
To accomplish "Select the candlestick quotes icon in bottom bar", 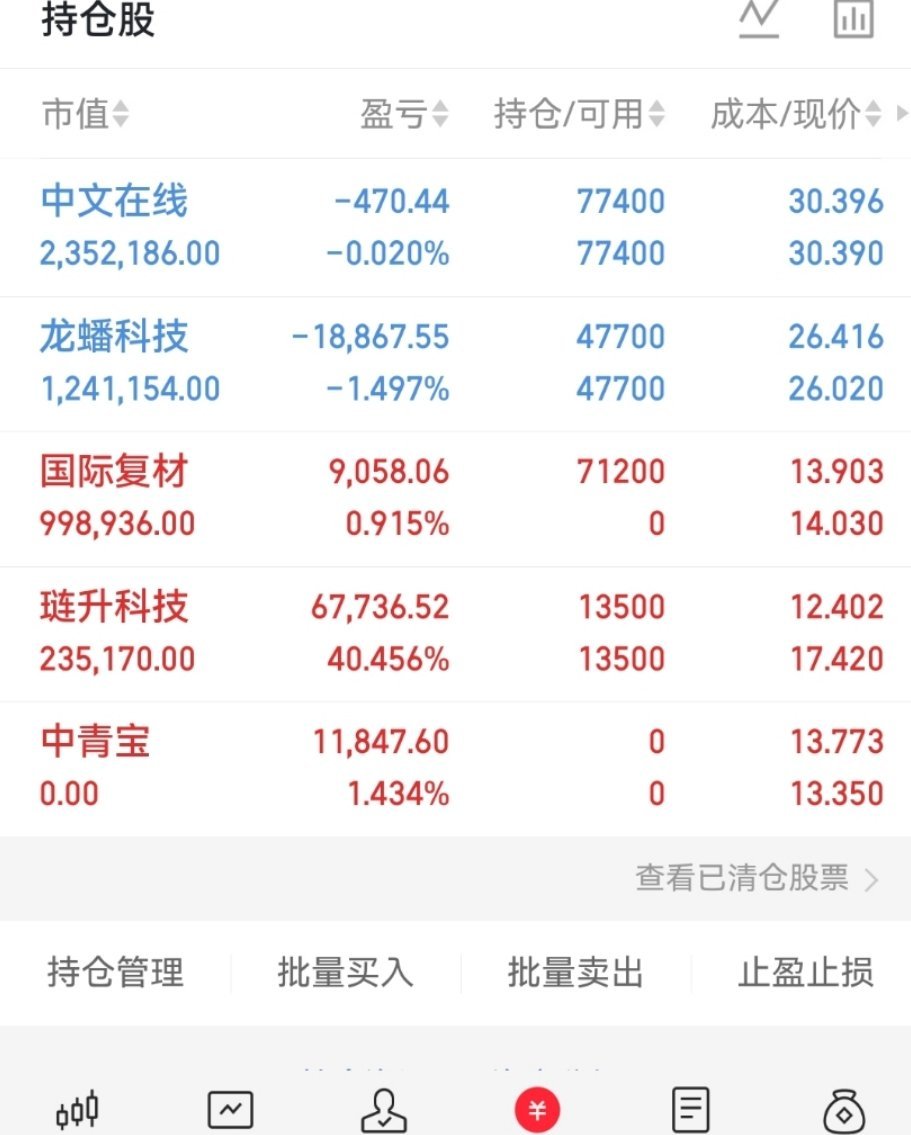I will (x=77, y=1108).
